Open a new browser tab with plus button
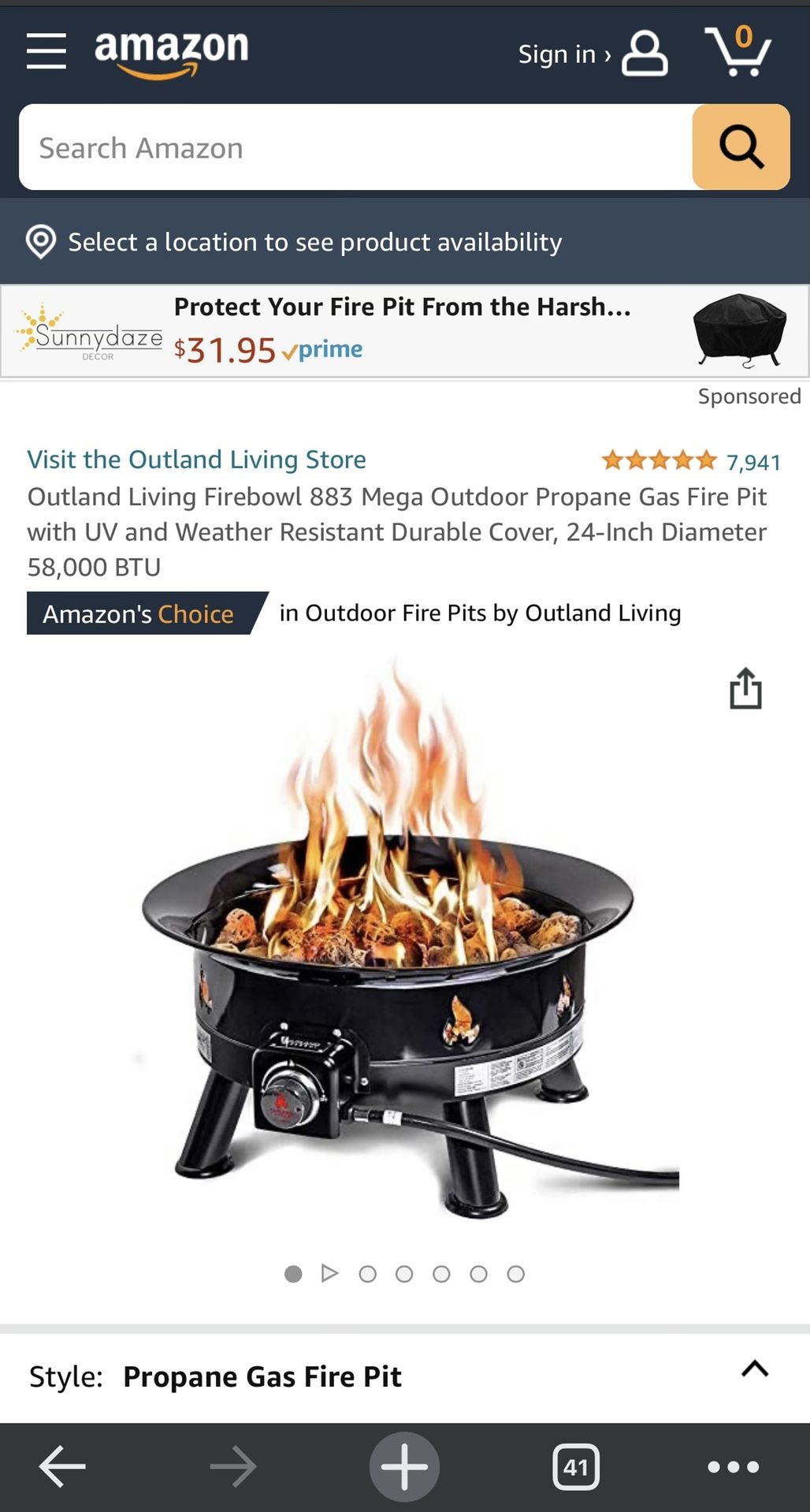The height and width of the screenshot is (1512, 810). 404,1466
